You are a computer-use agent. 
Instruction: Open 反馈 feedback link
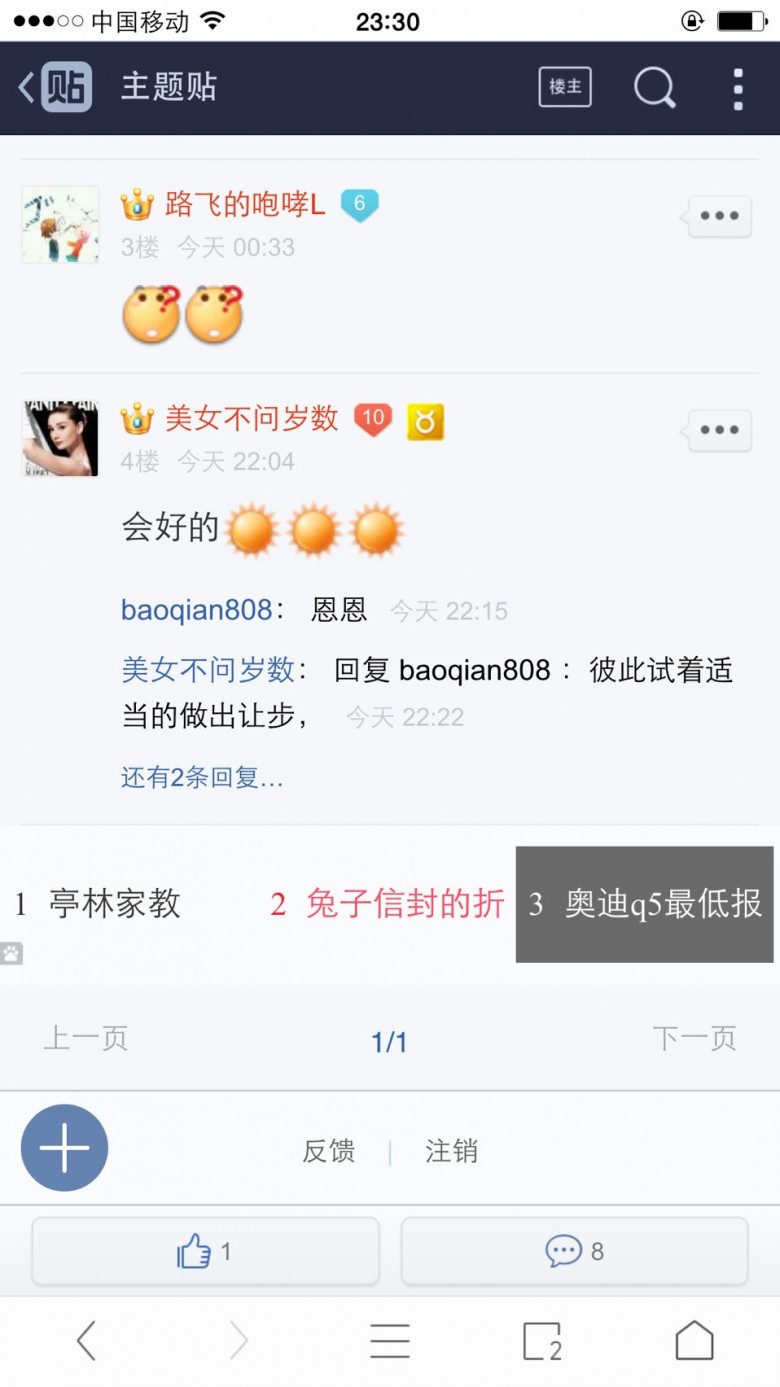[329, 1151]
